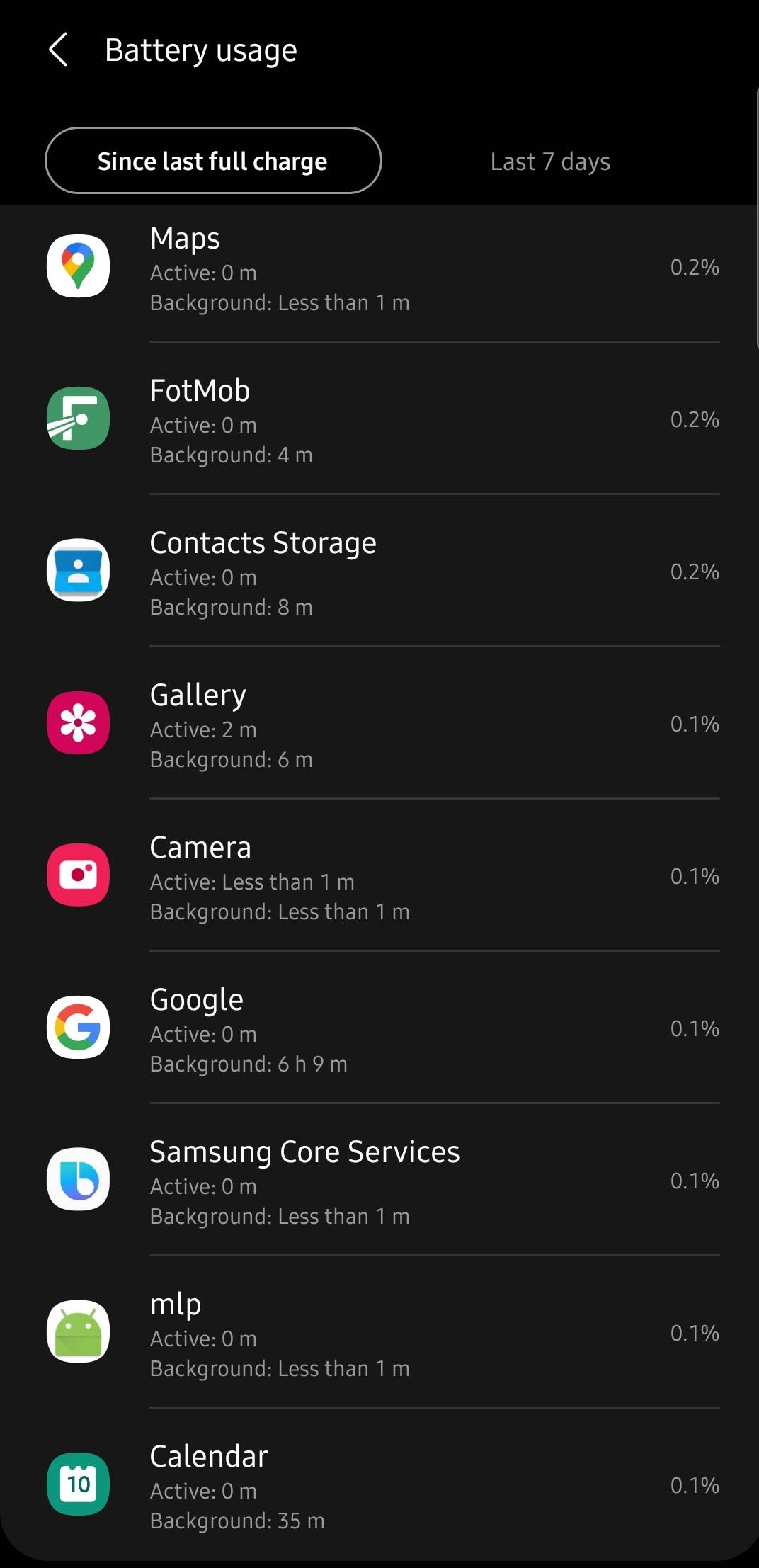Screen dimensions: 759x1568
Task: Open the mlp app entry
Action: coord(382,1335)
